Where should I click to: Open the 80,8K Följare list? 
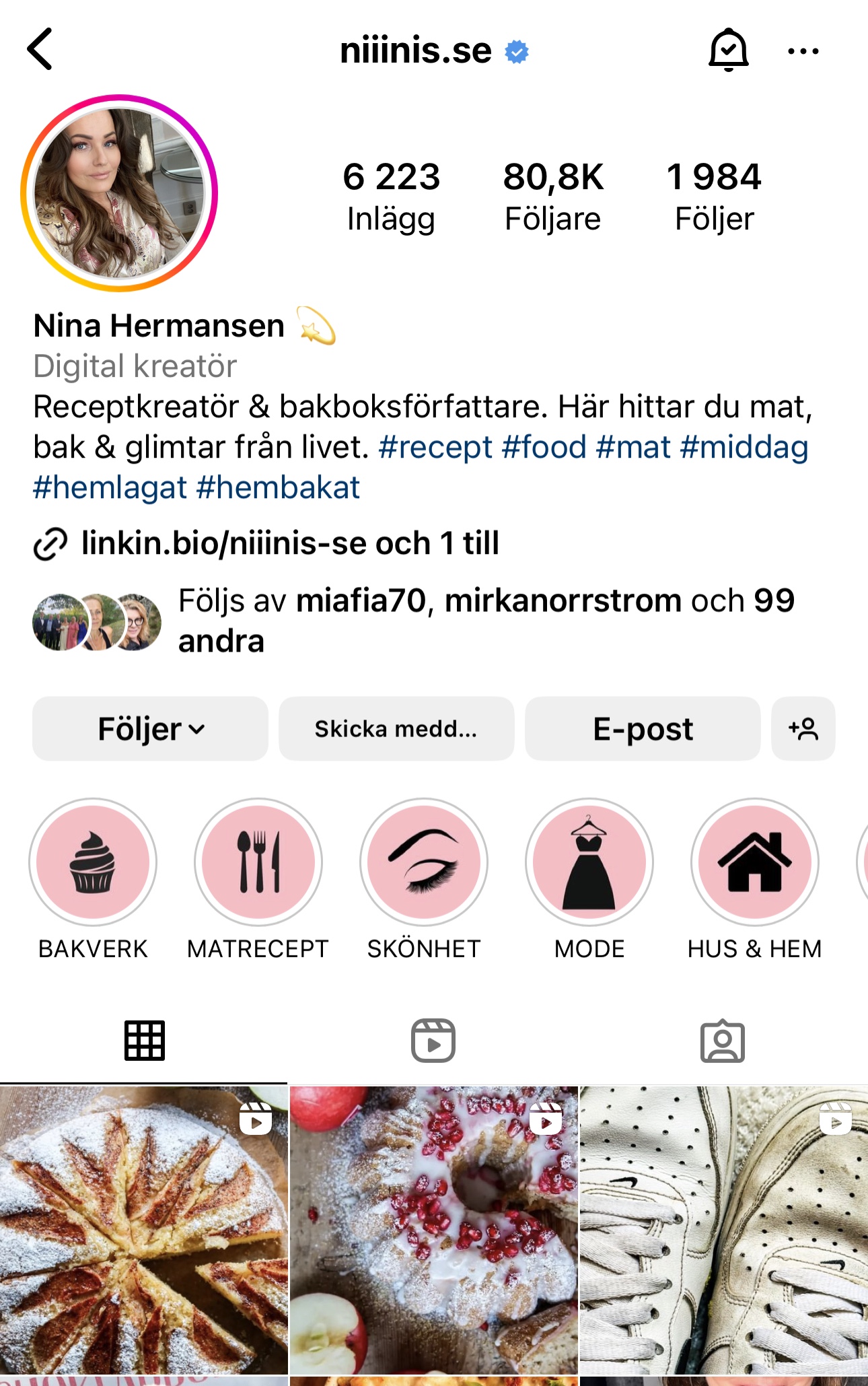point(552,196)
